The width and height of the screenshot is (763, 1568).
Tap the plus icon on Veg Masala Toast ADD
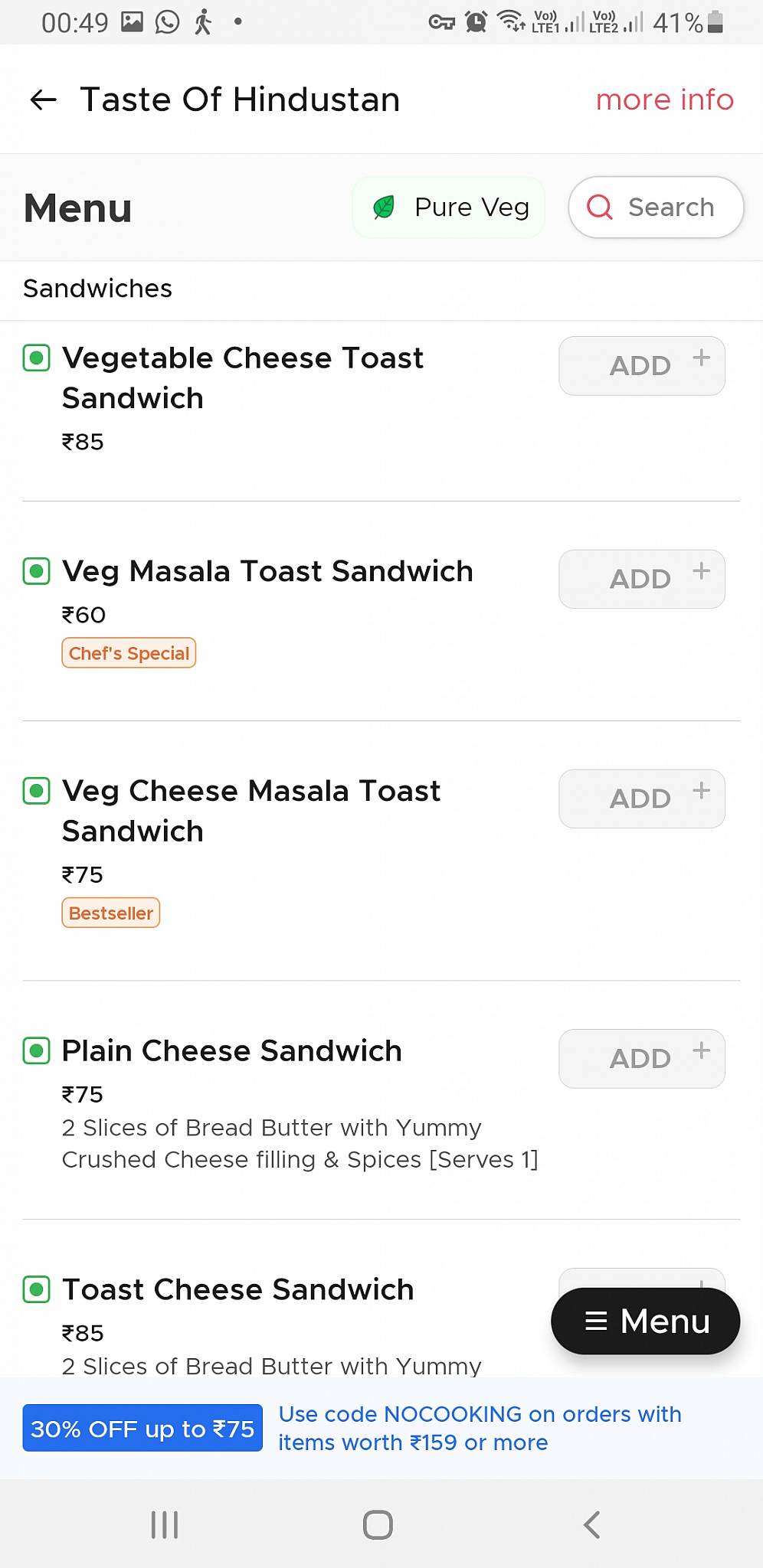tap(701, 570)
